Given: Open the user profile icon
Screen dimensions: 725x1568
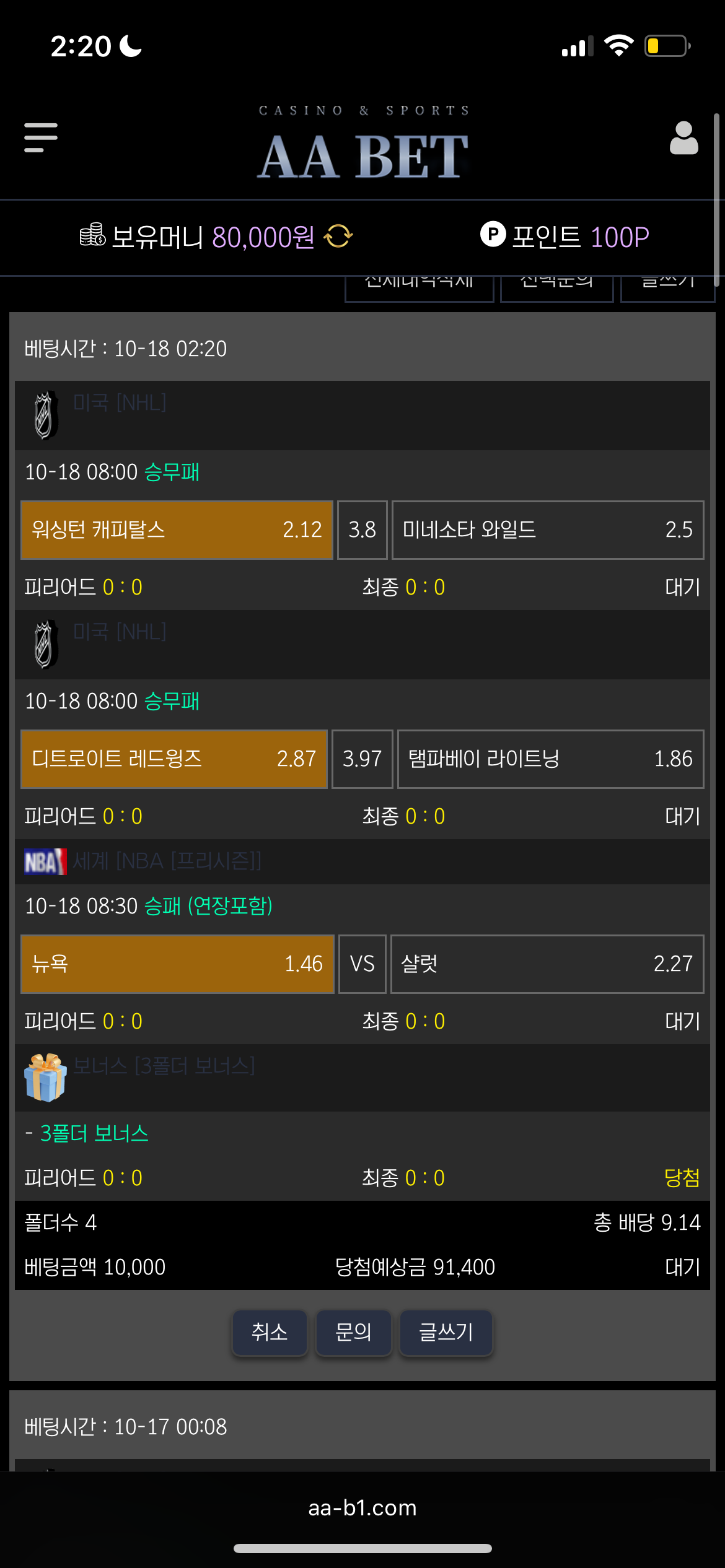Looking at the screenshot, I should (x=683, y=137).
